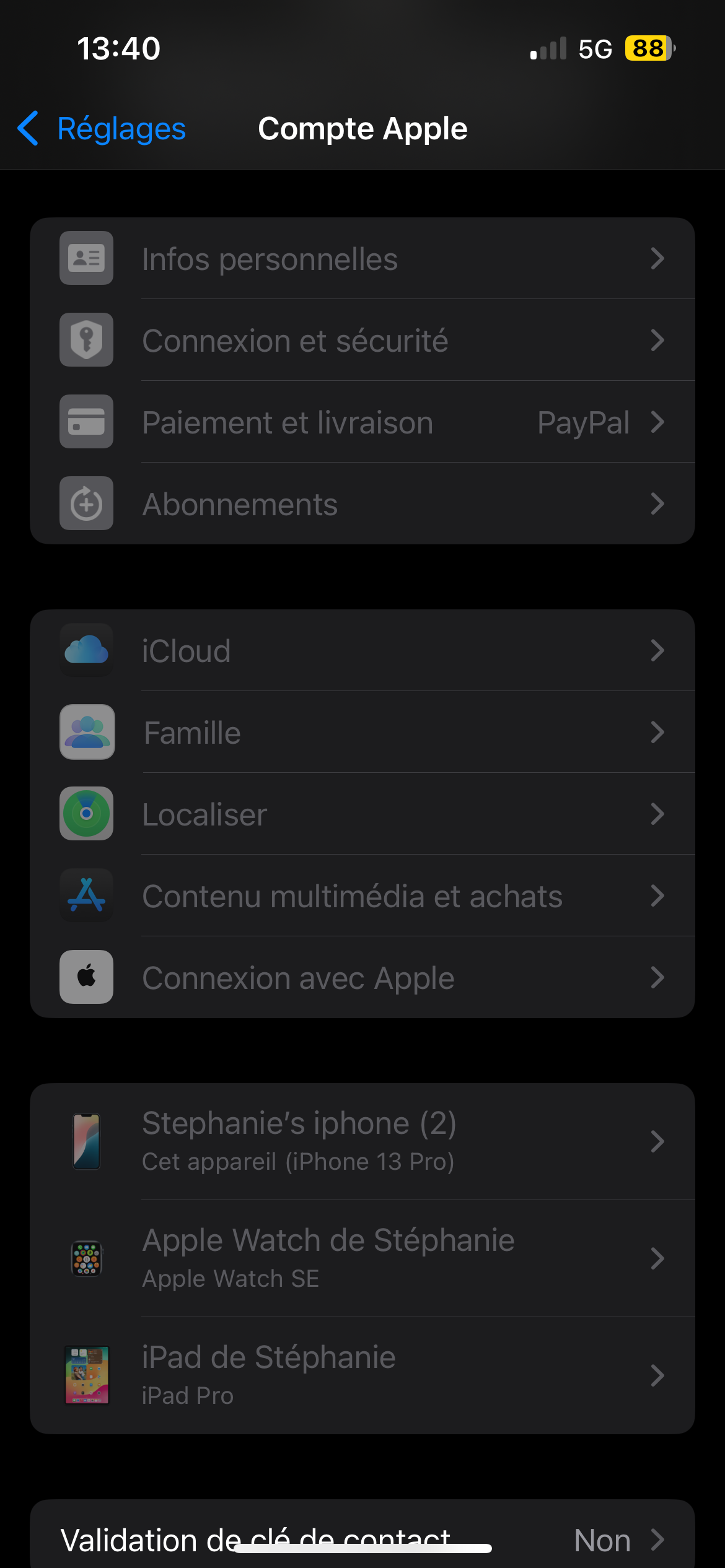Open Connexion avec Apple
Screen dimensions: 725x1568
[362, 978]
